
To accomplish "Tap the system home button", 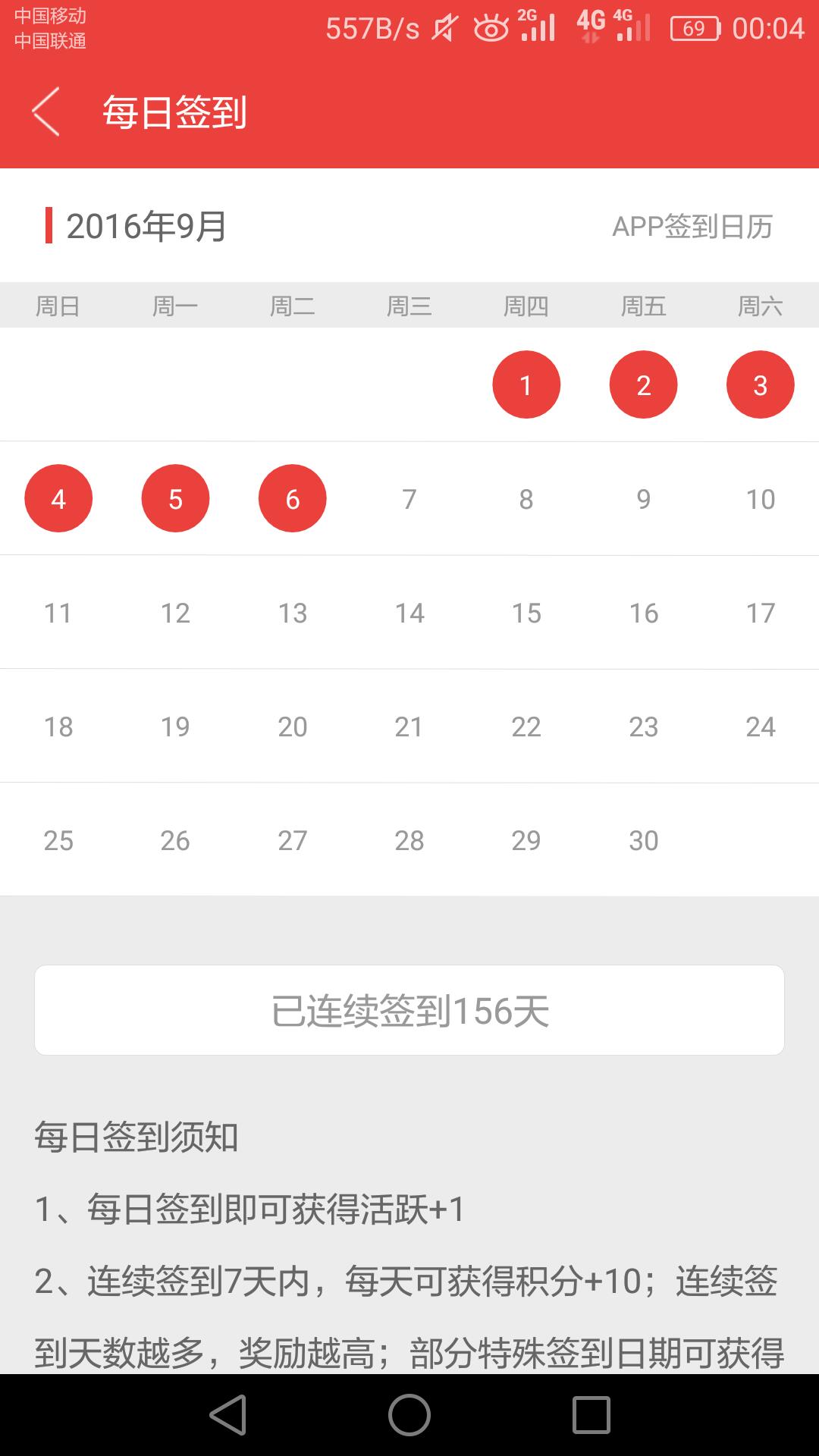I will pyautogui.click(x=409, y=1415).
